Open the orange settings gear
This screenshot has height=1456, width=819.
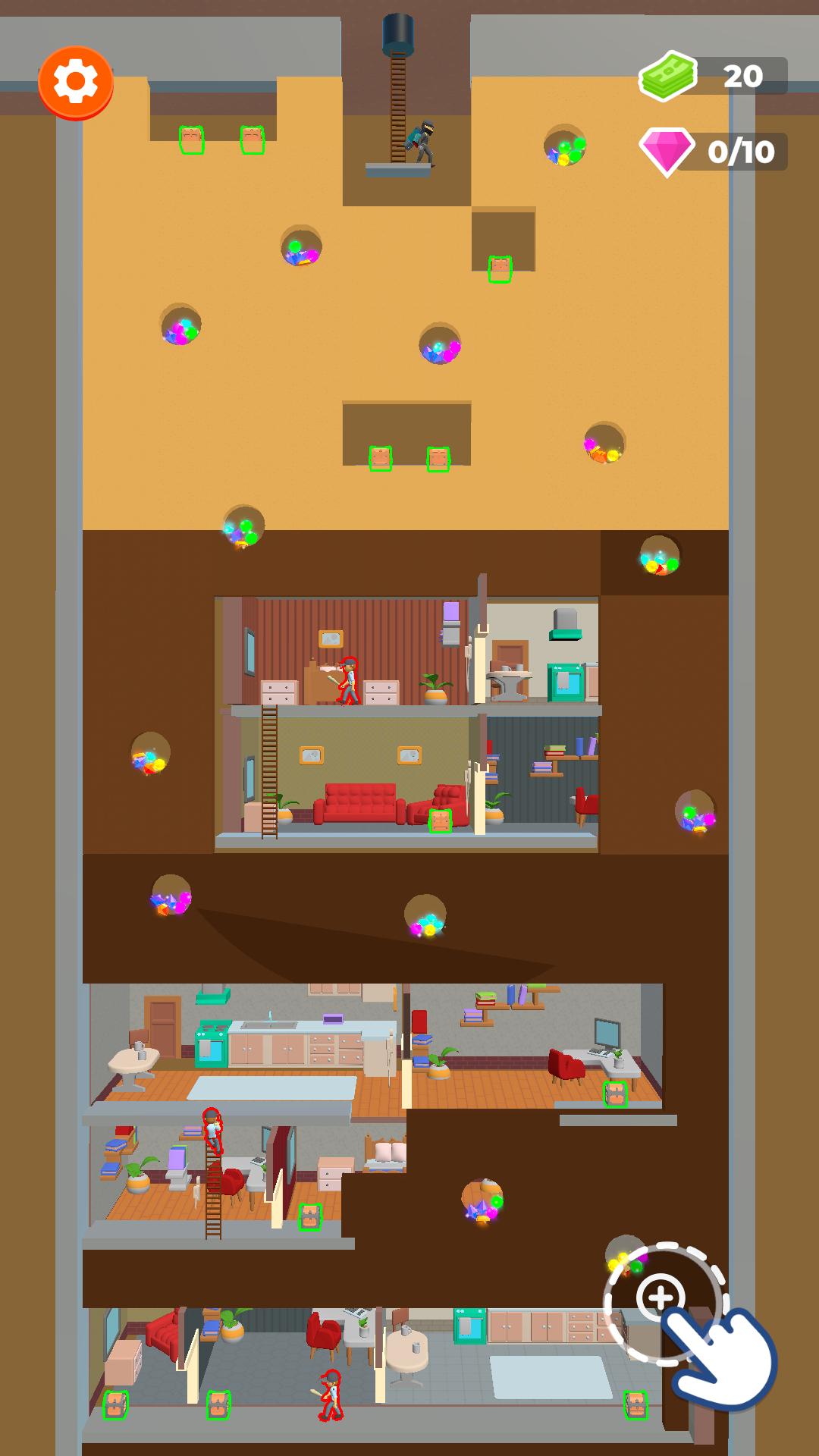(x=76, y=82)
